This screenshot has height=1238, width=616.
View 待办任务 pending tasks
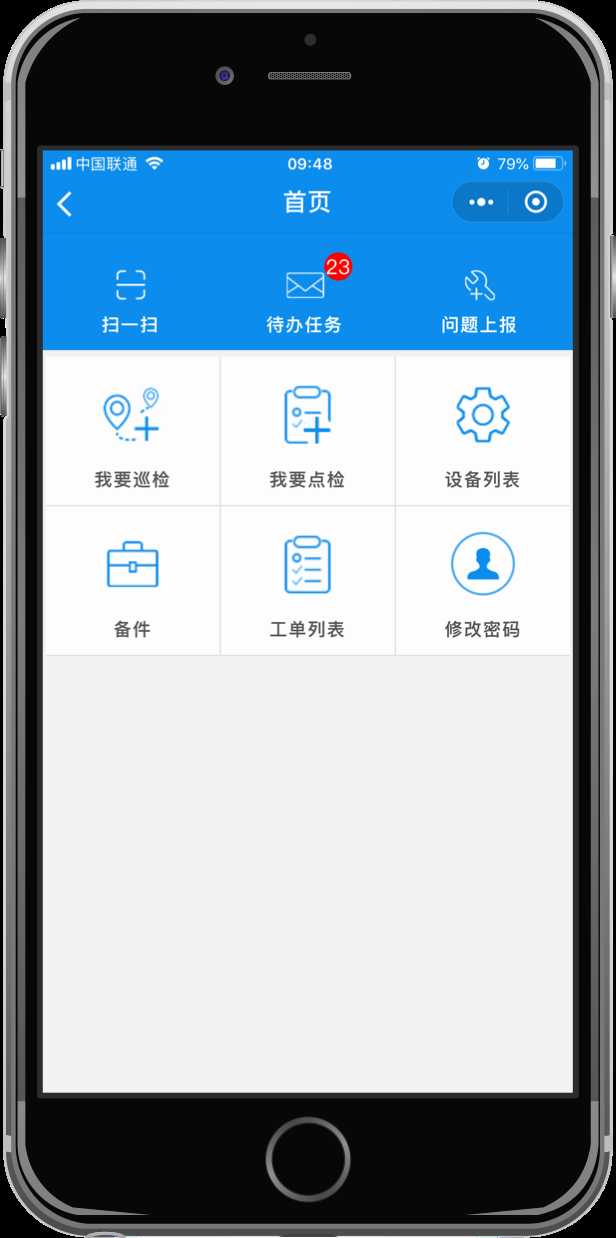[305, 299]
